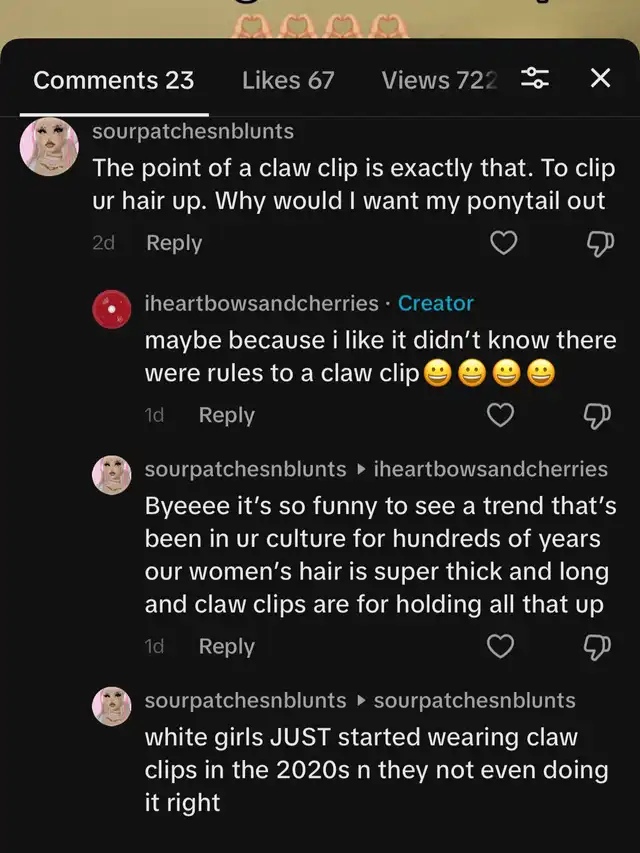This screenshot has width=640, height=853.
Task: Reply to the "Byeeee it's so funny" comment
Action: point(226,647)
